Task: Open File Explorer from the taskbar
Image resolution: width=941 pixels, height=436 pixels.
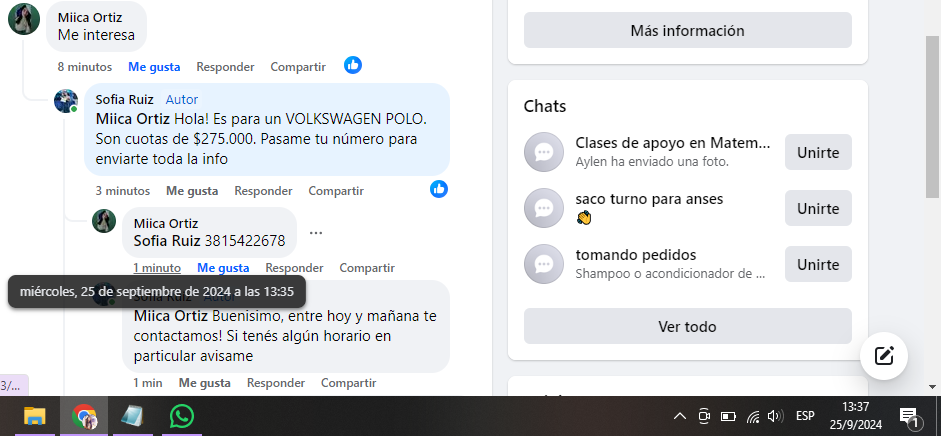Action: tap(35, 416)
